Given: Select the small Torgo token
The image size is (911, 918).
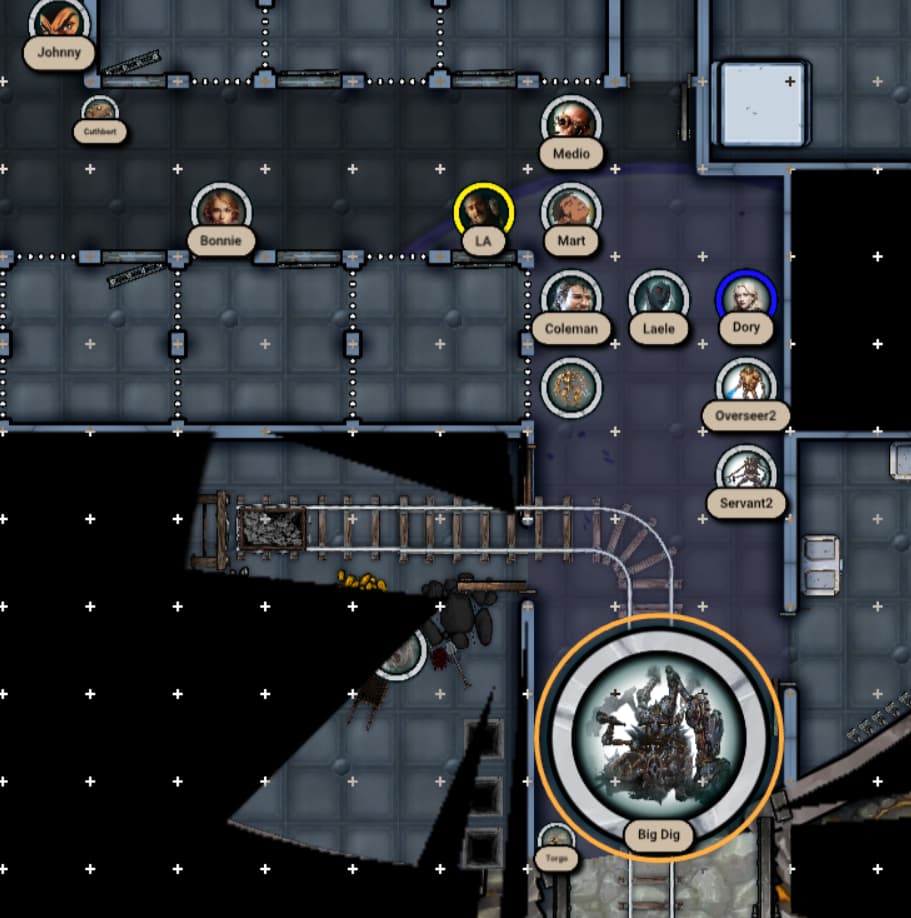Looking at the screenshot, I should point(556,841).
